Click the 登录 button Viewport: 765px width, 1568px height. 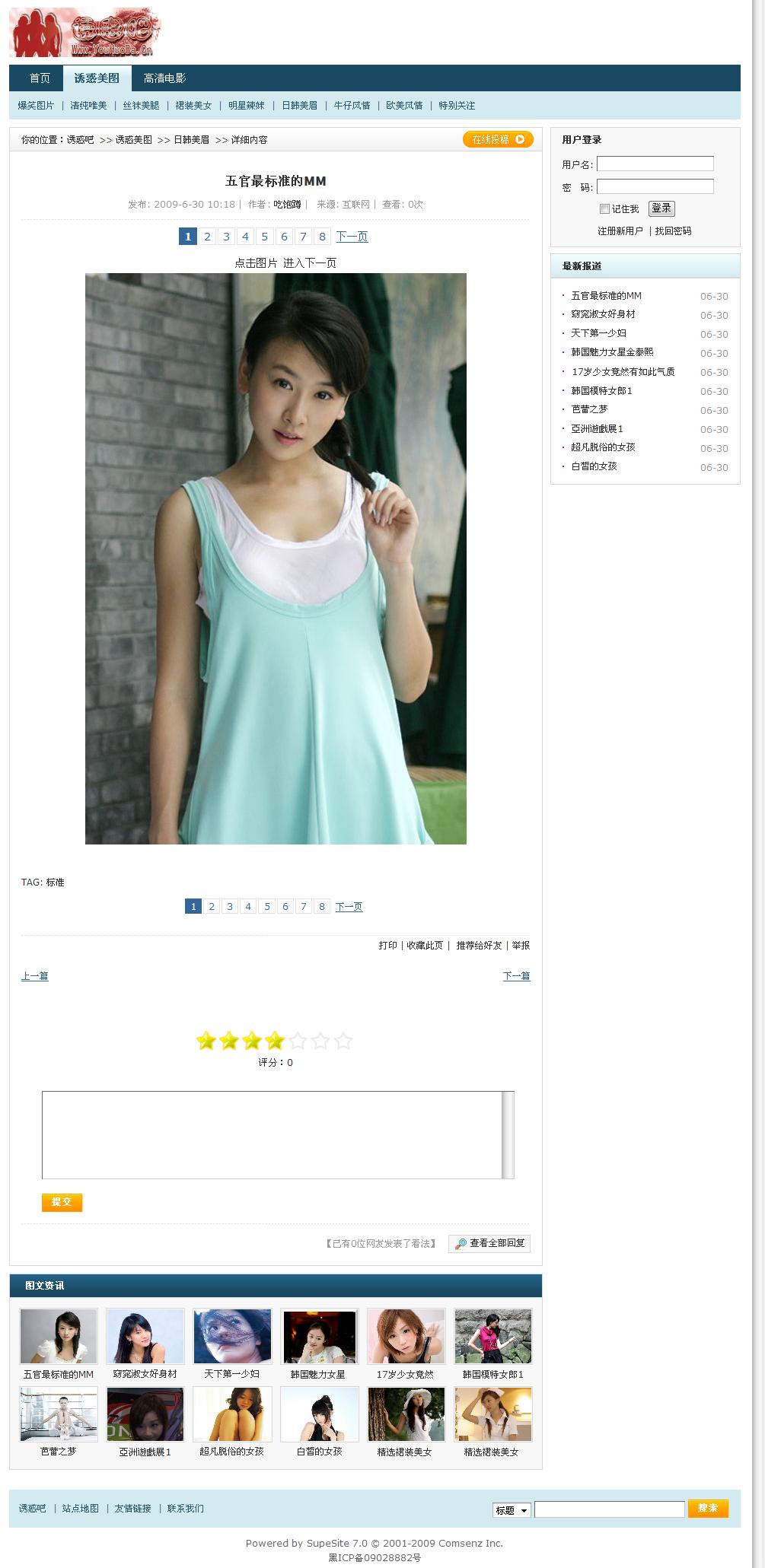pos(661,208)
